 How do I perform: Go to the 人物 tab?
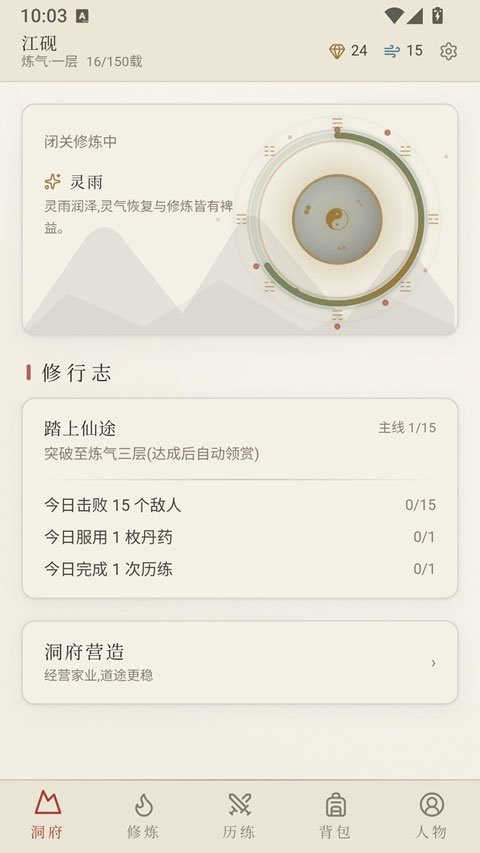(432, 815)
